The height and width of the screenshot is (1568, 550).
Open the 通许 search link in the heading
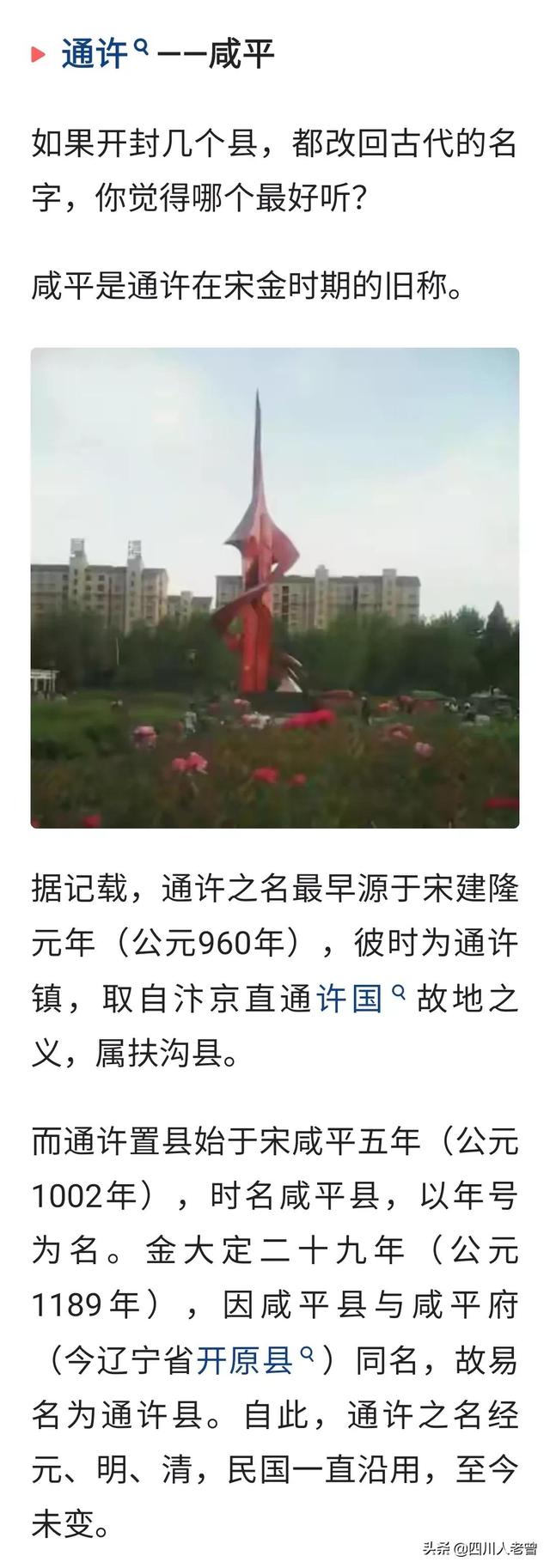click(x=95, y=54)
